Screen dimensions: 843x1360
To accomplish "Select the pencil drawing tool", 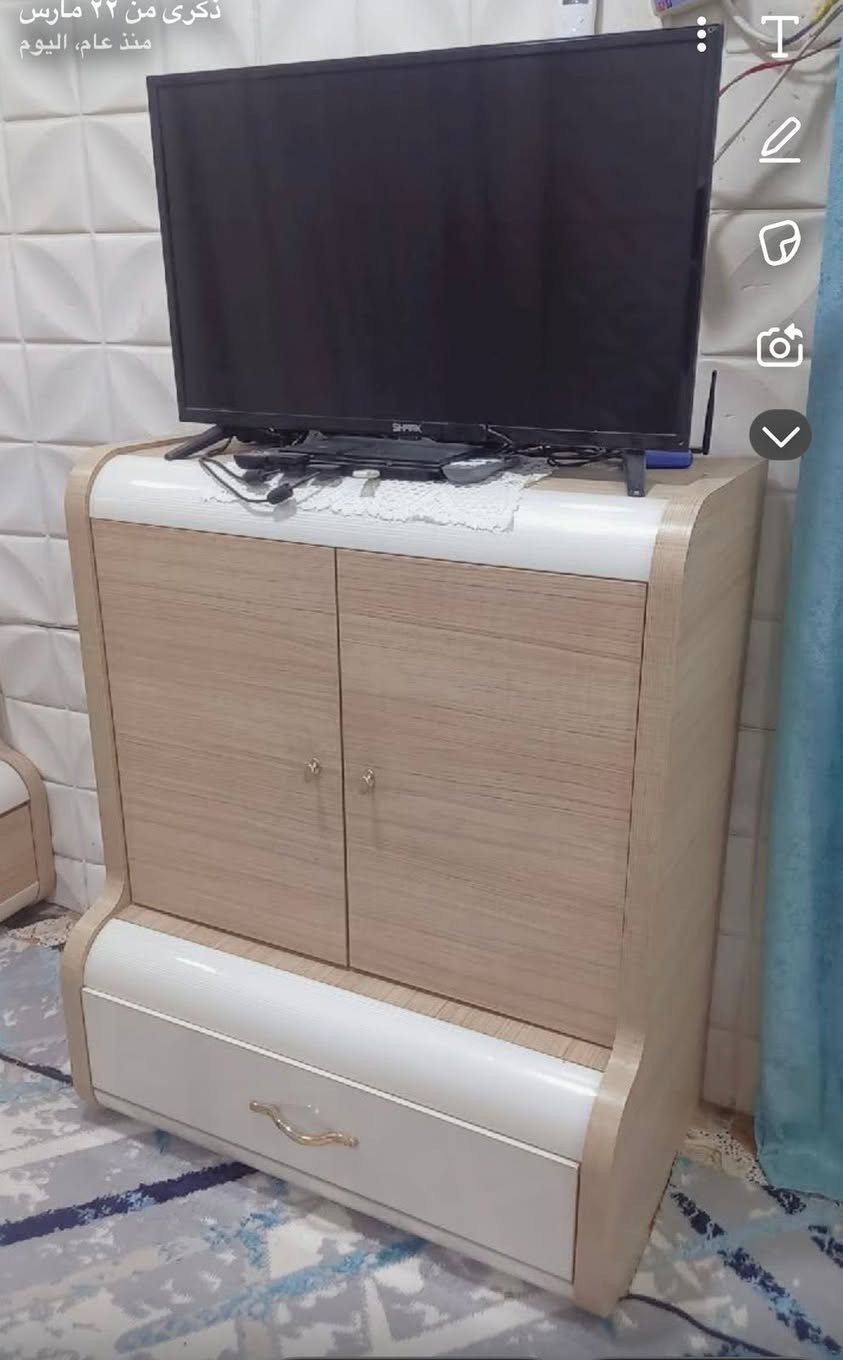I will [x=780, y=140].
